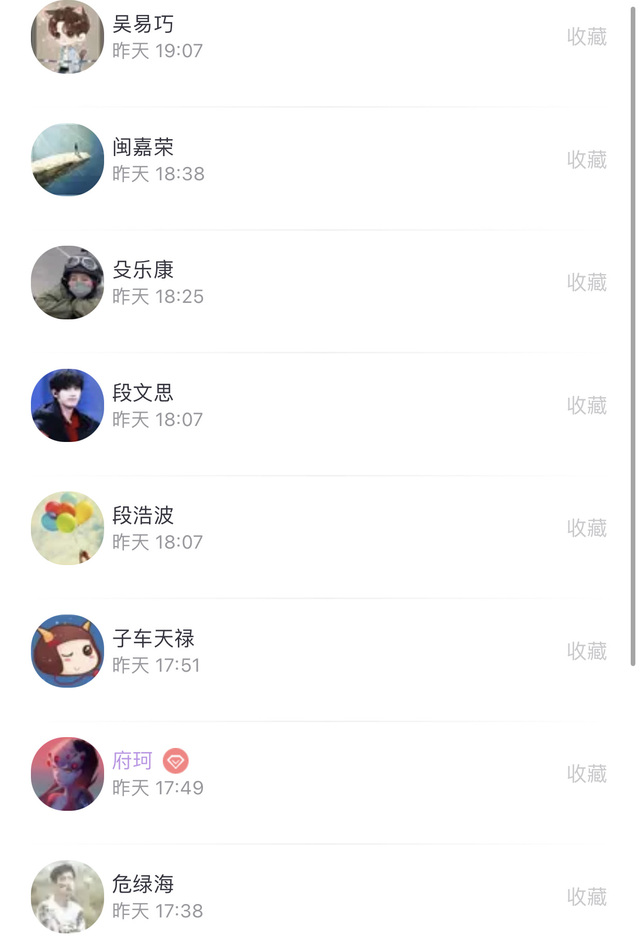Open 危绿海's entry

tap(143, 885)
